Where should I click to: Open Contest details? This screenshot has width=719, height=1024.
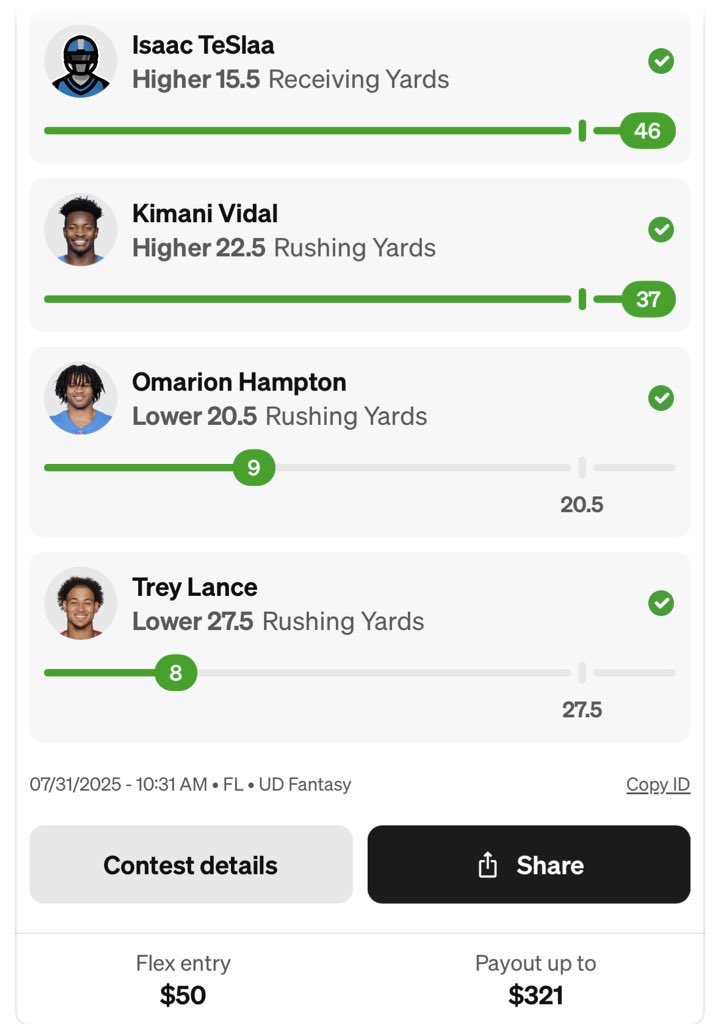(191, 864)
